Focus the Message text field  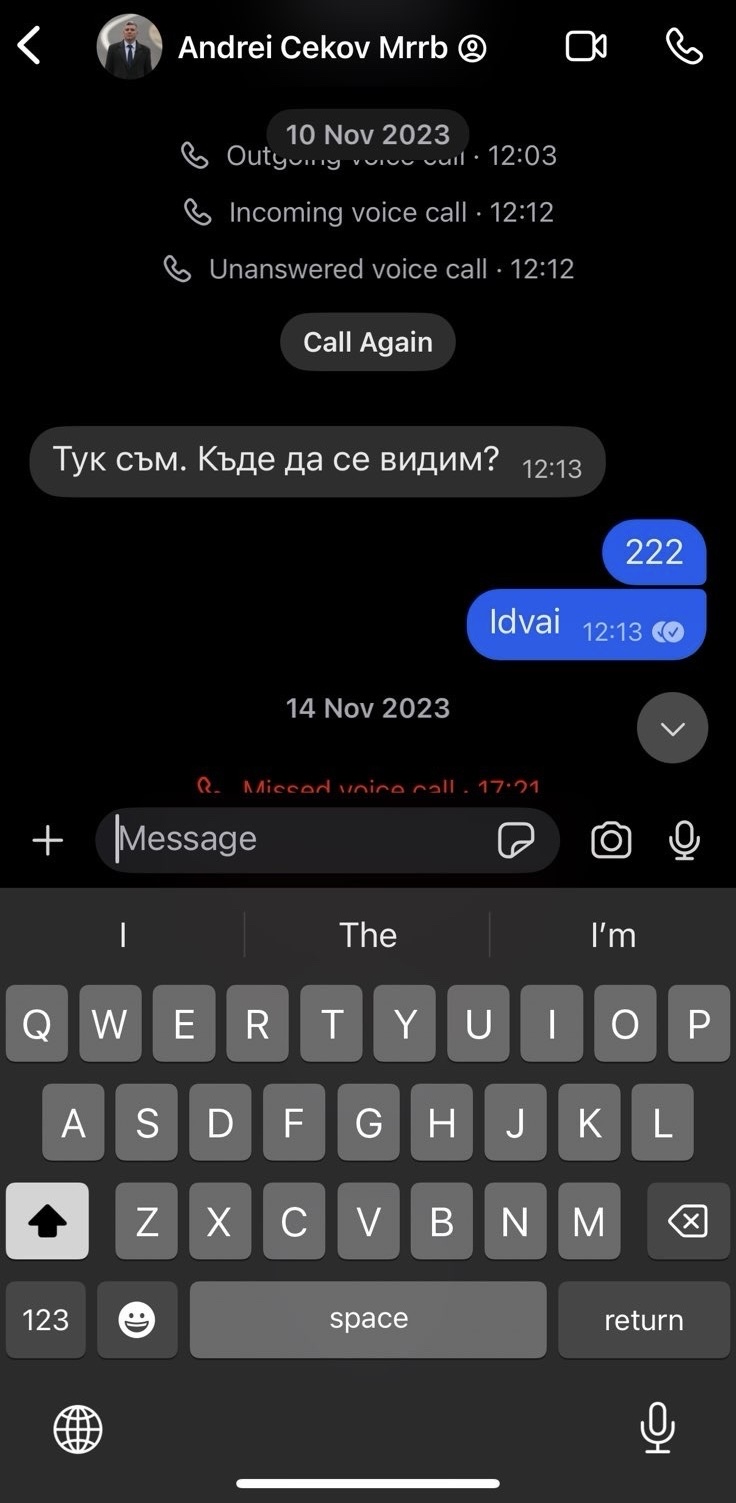click(x=300, y=839)
